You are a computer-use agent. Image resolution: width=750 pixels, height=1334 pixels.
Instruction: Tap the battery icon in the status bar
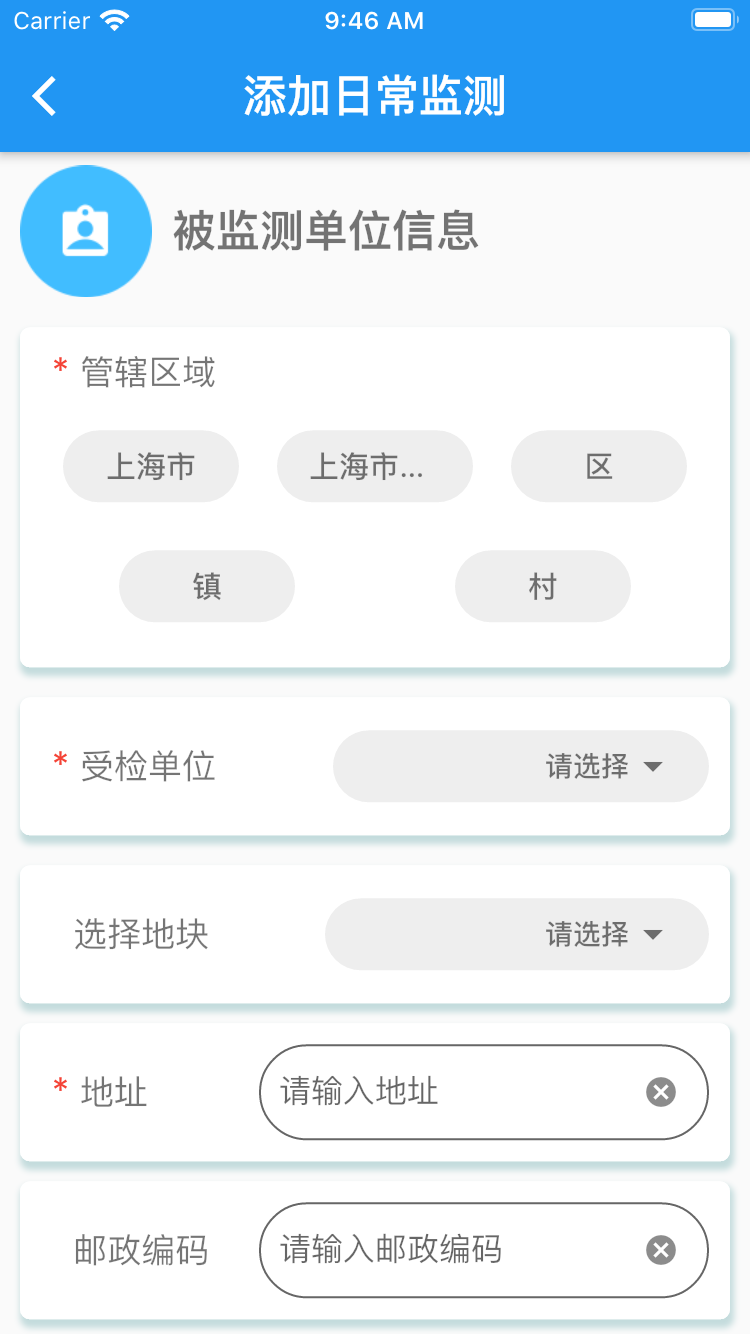click(714, 18)
